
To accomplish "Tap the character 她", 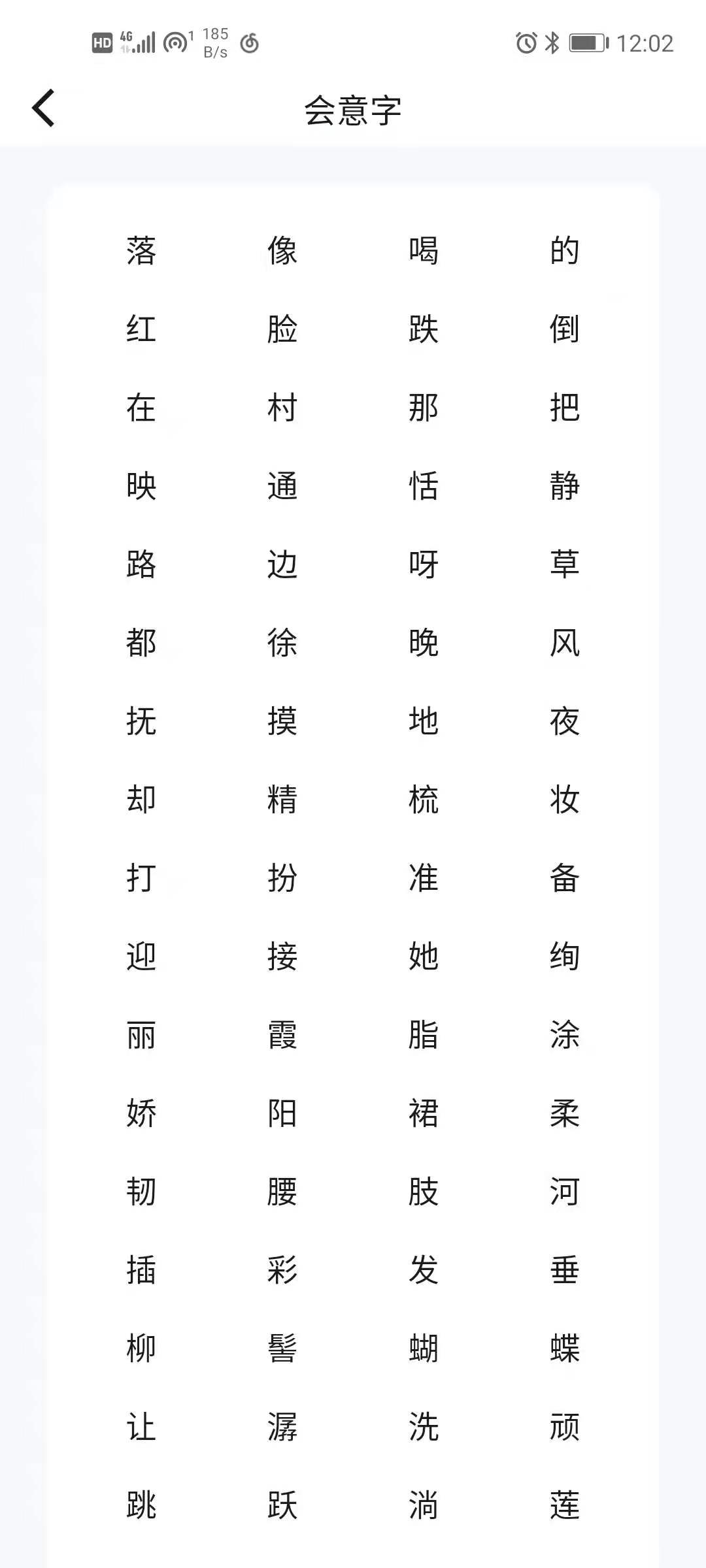I will (x=424, y=956).
